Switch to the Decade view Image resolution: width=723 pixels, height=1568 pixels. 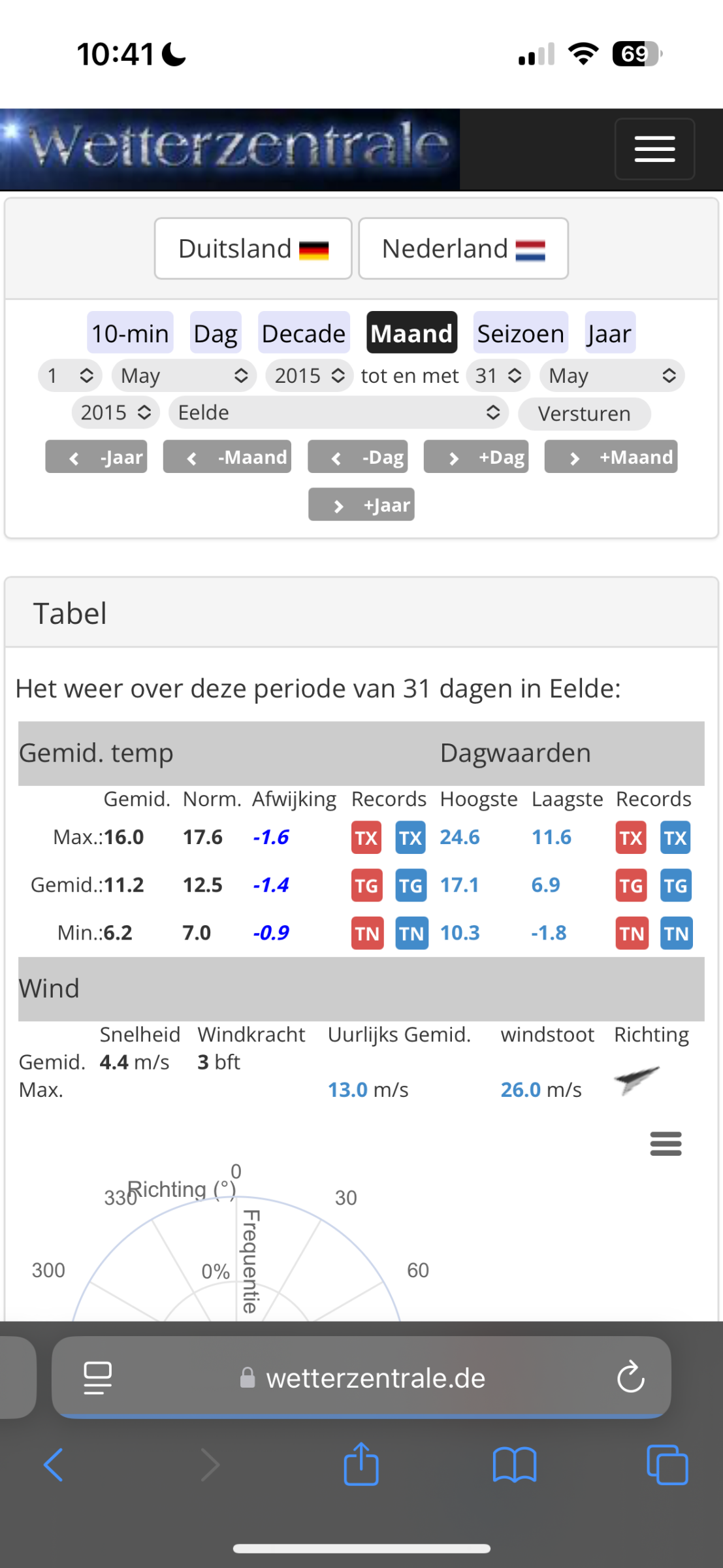coord(304,333)
